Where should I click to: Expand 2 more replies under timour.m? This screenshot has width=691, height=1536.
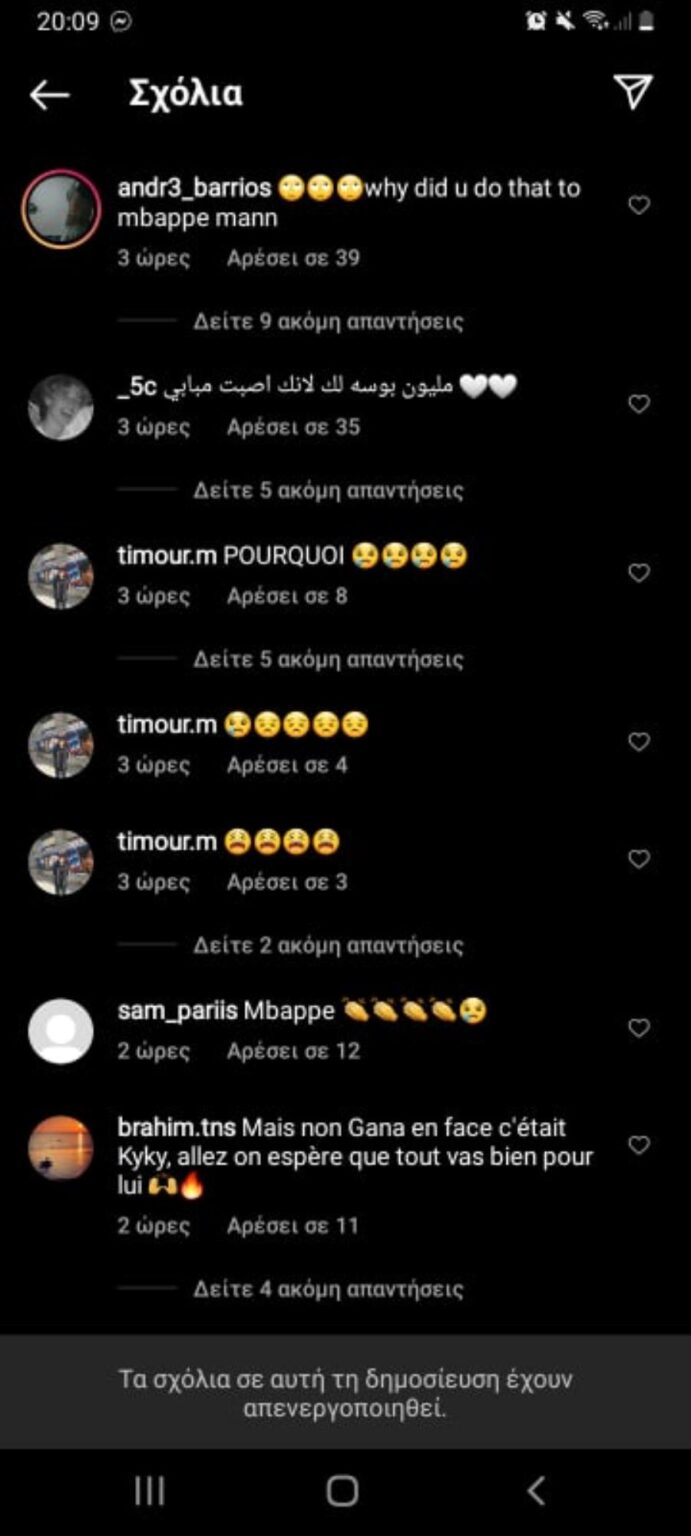[x=328, y=945]
